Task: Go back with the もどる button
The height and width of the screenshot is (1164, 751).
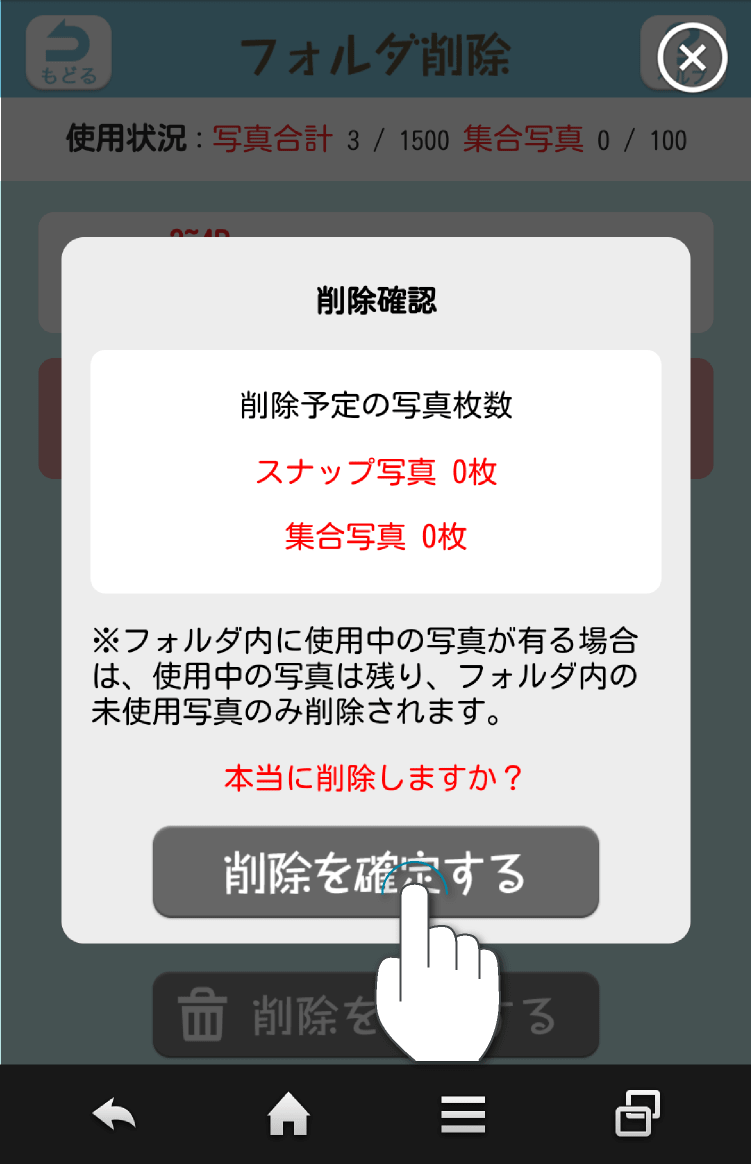Action: click(x=68, y=53)
